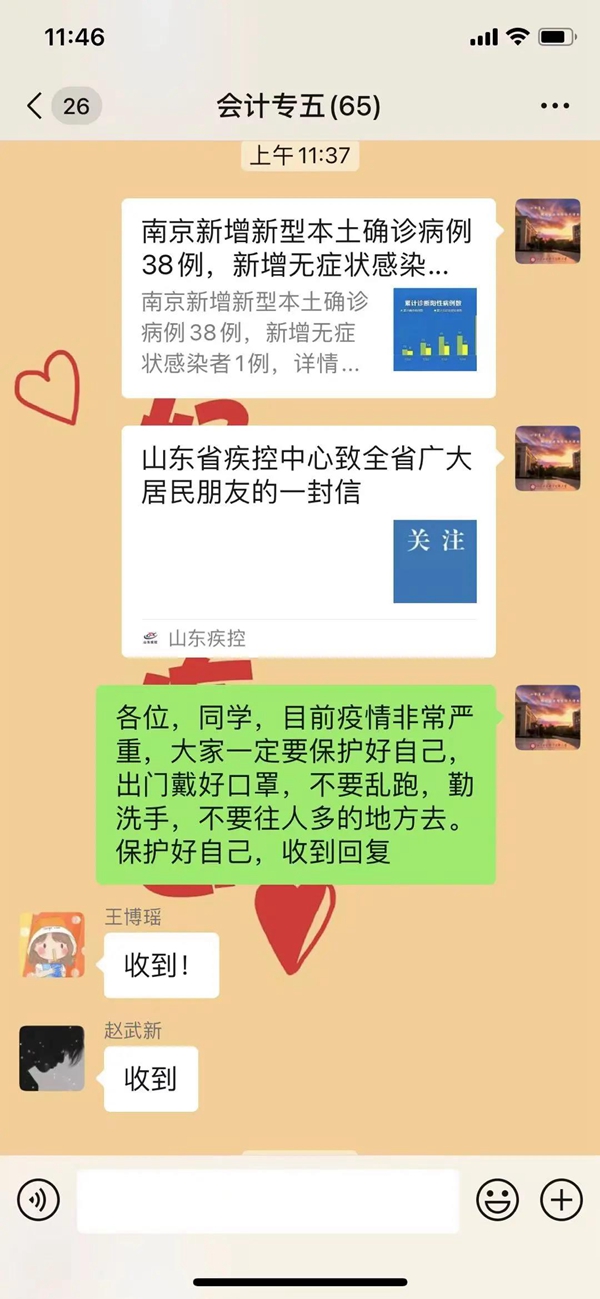
Task: Open the plus attachments panel
Action: pos(561,1199)
